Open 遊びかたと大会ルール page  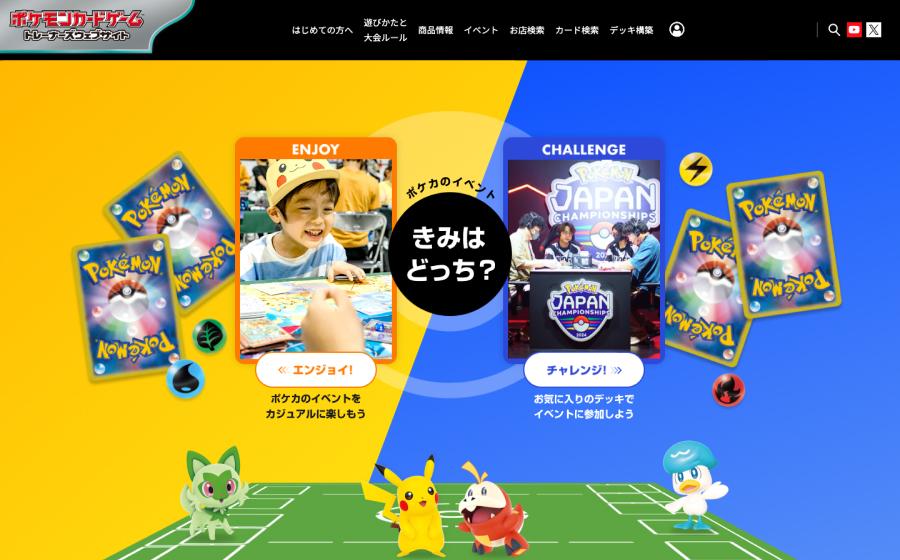385,30
